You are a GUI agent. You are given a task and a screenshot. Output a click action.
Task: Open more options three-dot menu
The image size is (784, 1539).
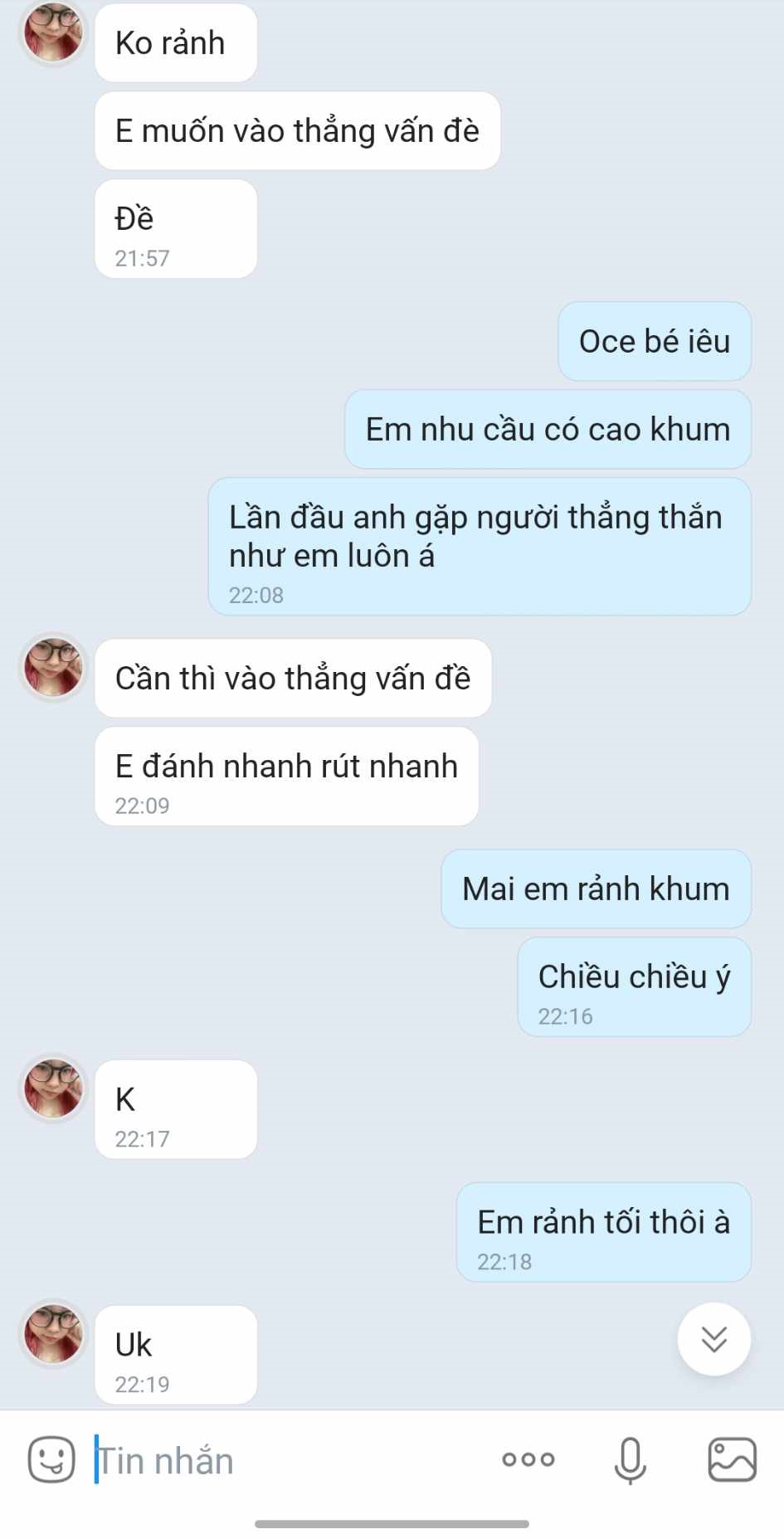pos(528,1459)
